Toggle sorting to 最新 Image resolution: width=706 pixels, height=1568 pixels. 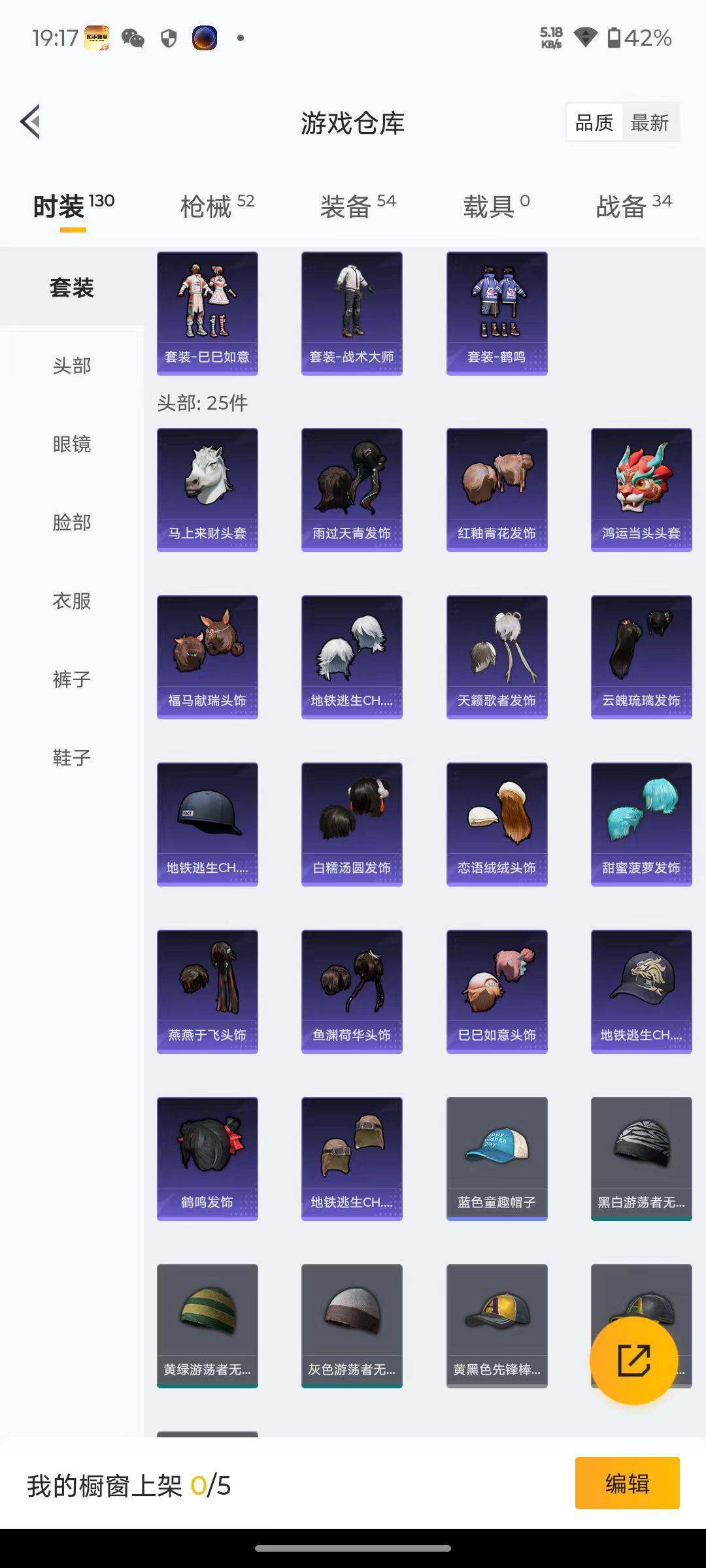coord(650,122)
